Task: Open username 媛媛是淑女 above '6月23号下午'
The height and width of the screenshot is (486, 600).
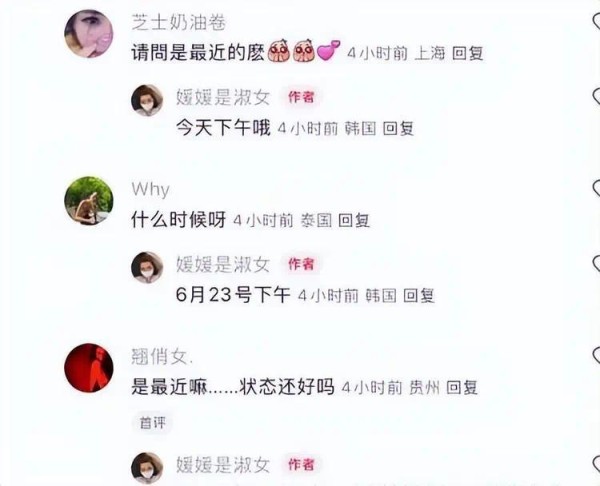Action: [x=223, y=264]
